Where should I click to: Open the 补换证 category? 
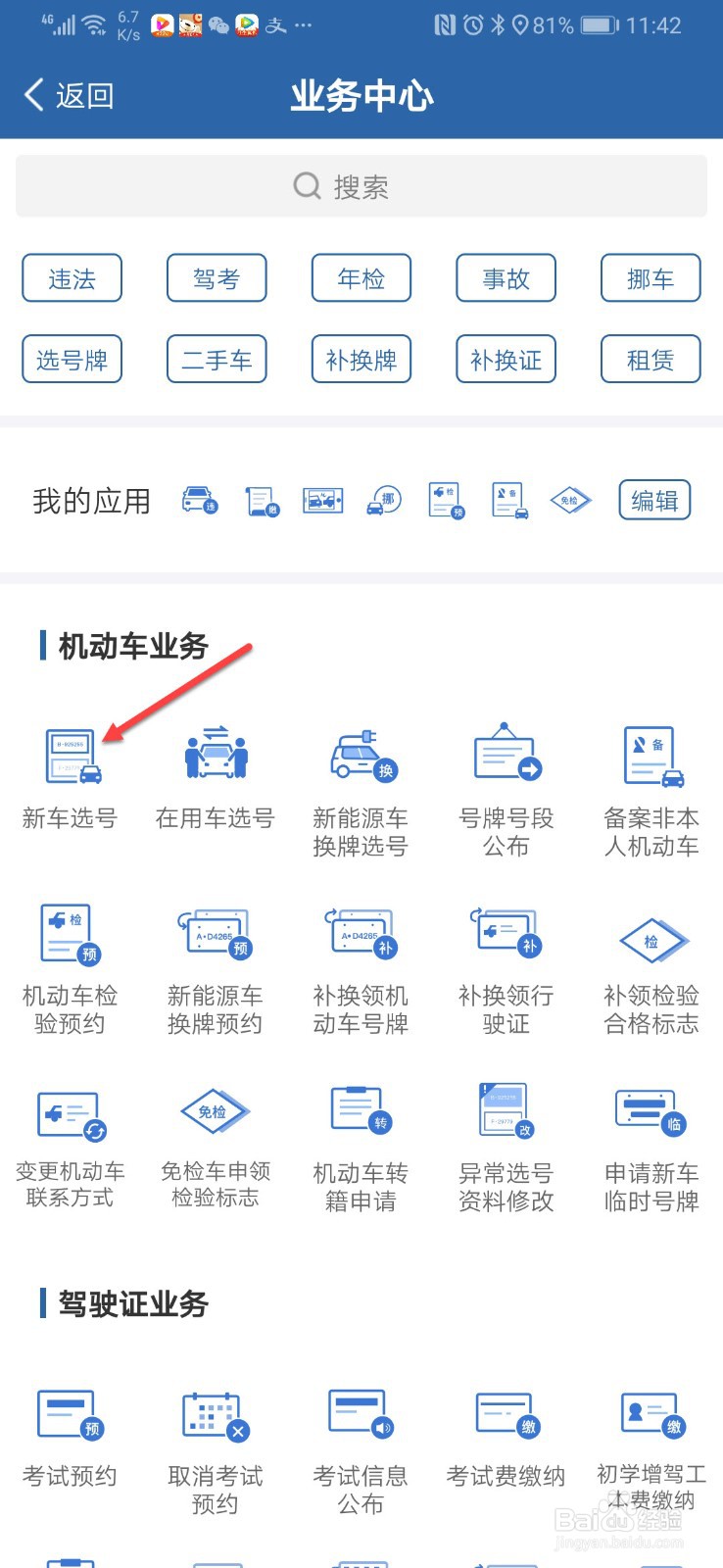(x=506, y=359)
